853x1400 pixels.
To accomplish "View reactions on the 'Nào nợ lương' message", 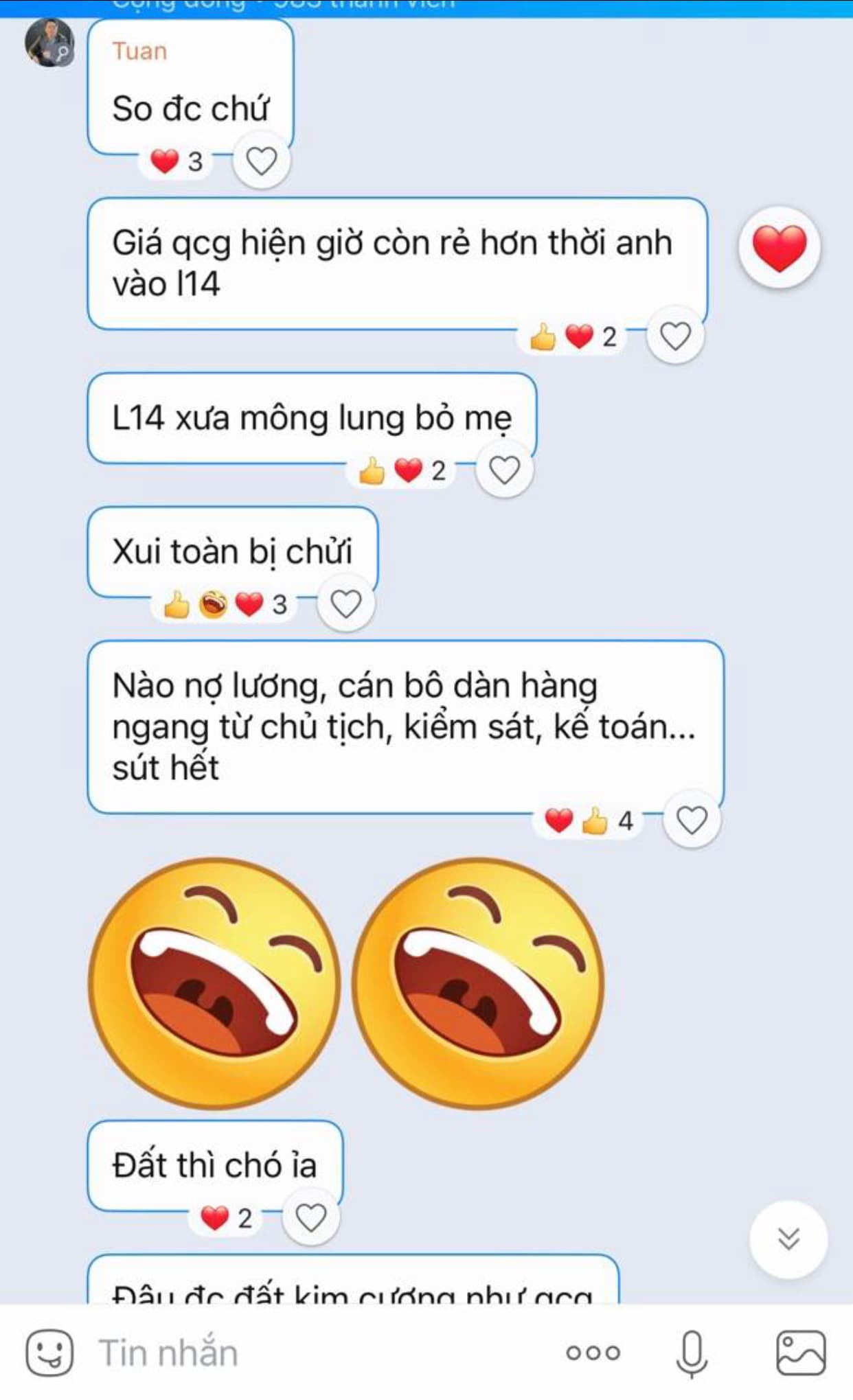I will [588, 821].
